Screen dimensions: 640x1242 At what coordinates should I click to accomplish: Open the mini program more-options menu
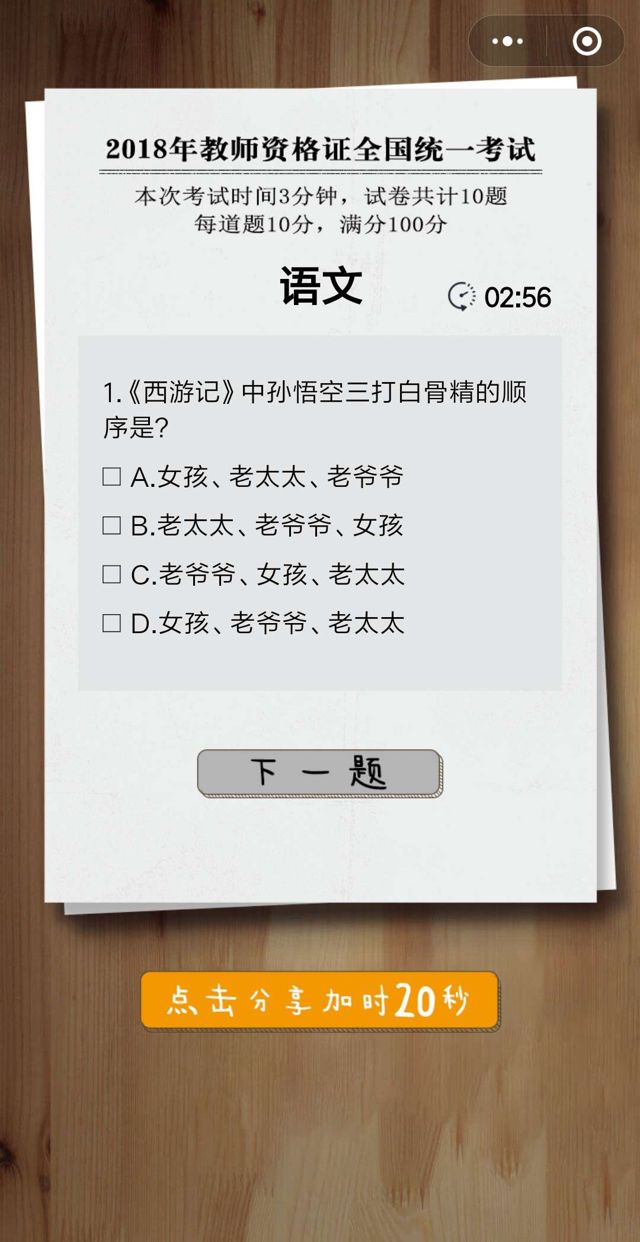(x=508, y=41)
